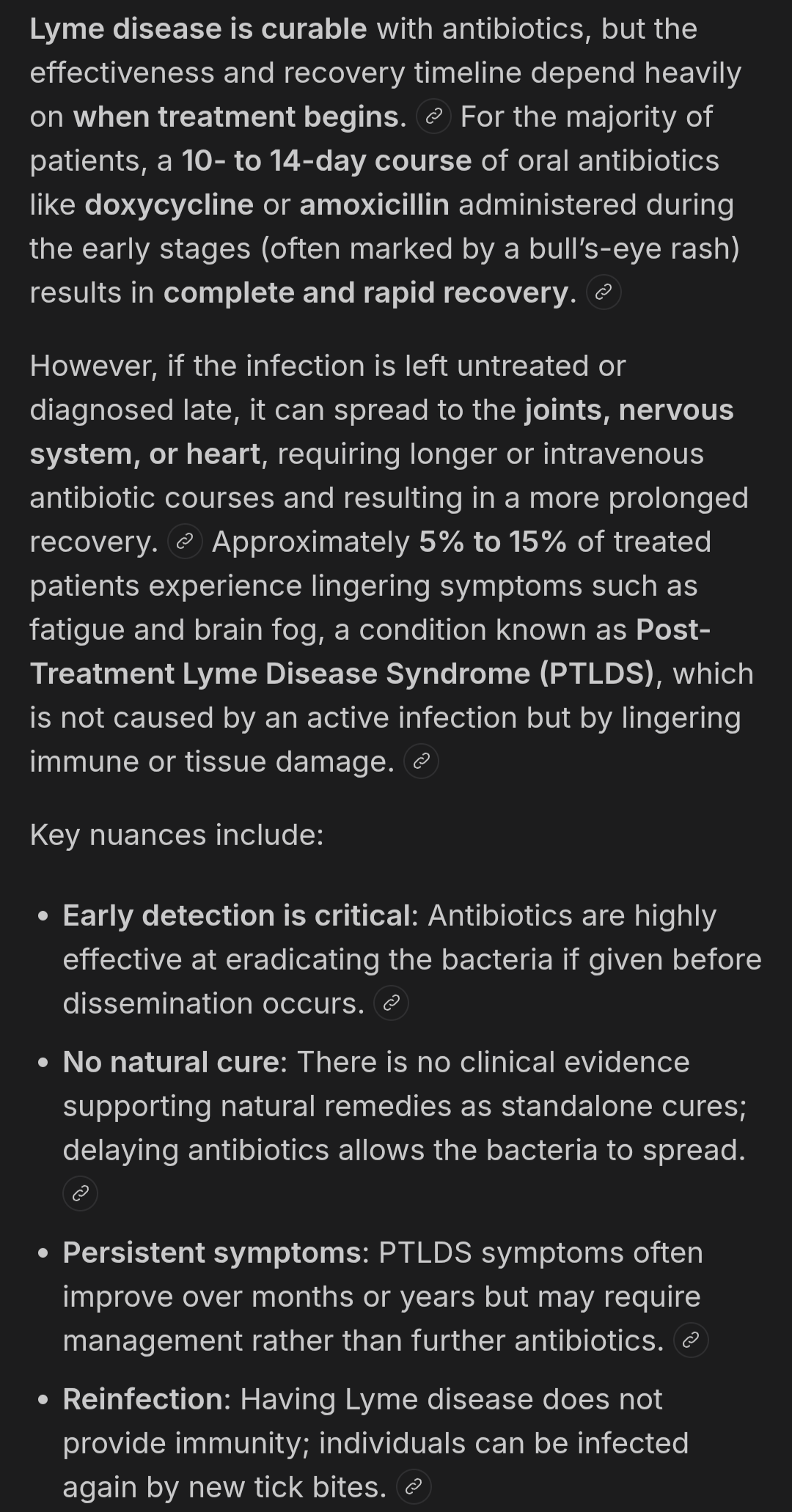
Task: Open citation after 'complete and rapid recovery.'
Action: 604,292
